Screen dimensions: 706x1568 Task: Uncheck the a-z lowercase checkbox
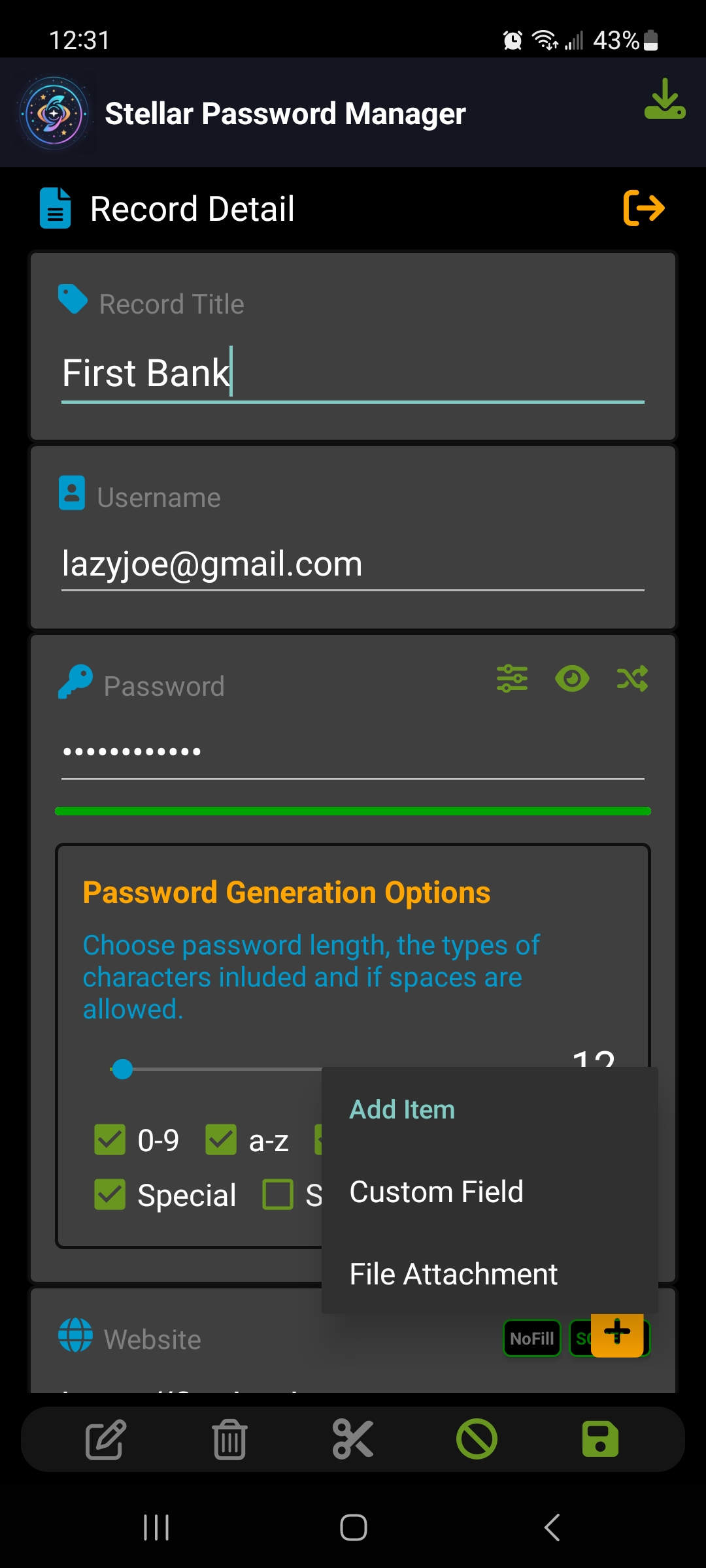(x=221, y=1140)
